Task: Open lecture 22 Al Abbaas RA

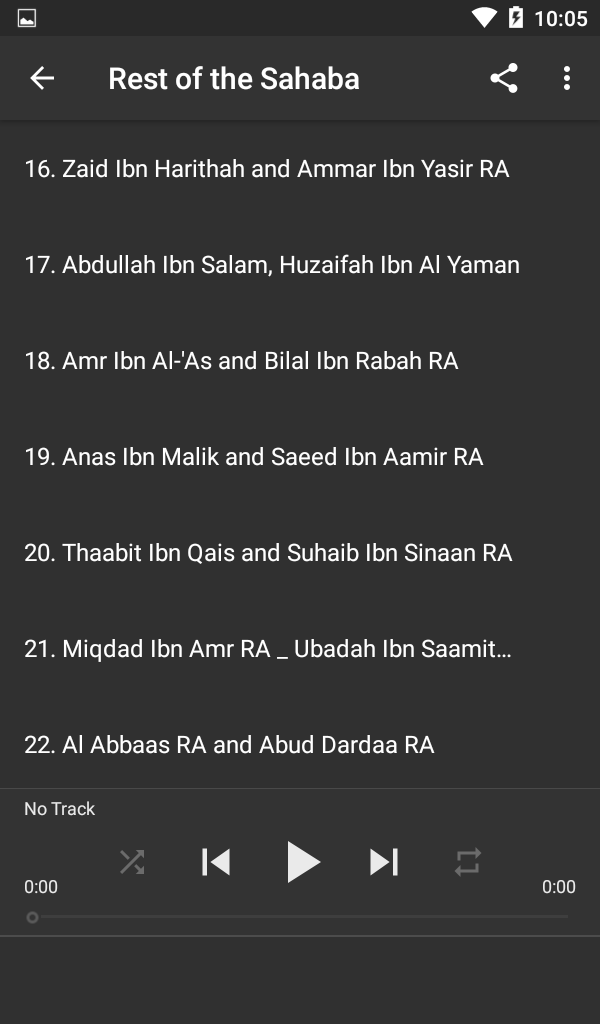Action: [300, 744]
